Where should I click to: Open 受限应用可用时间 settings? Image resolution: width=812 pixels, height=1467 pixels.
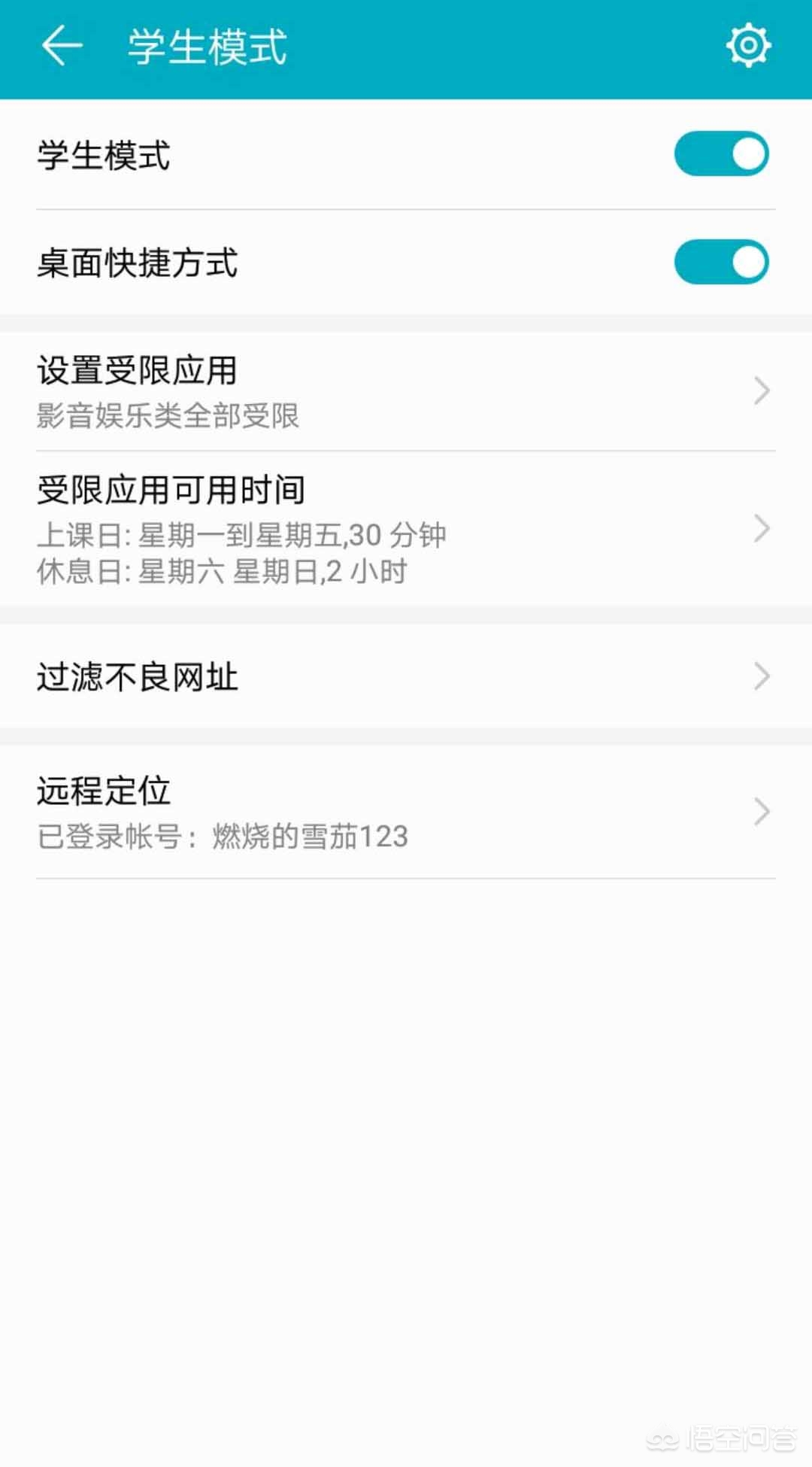click(406, 529)
